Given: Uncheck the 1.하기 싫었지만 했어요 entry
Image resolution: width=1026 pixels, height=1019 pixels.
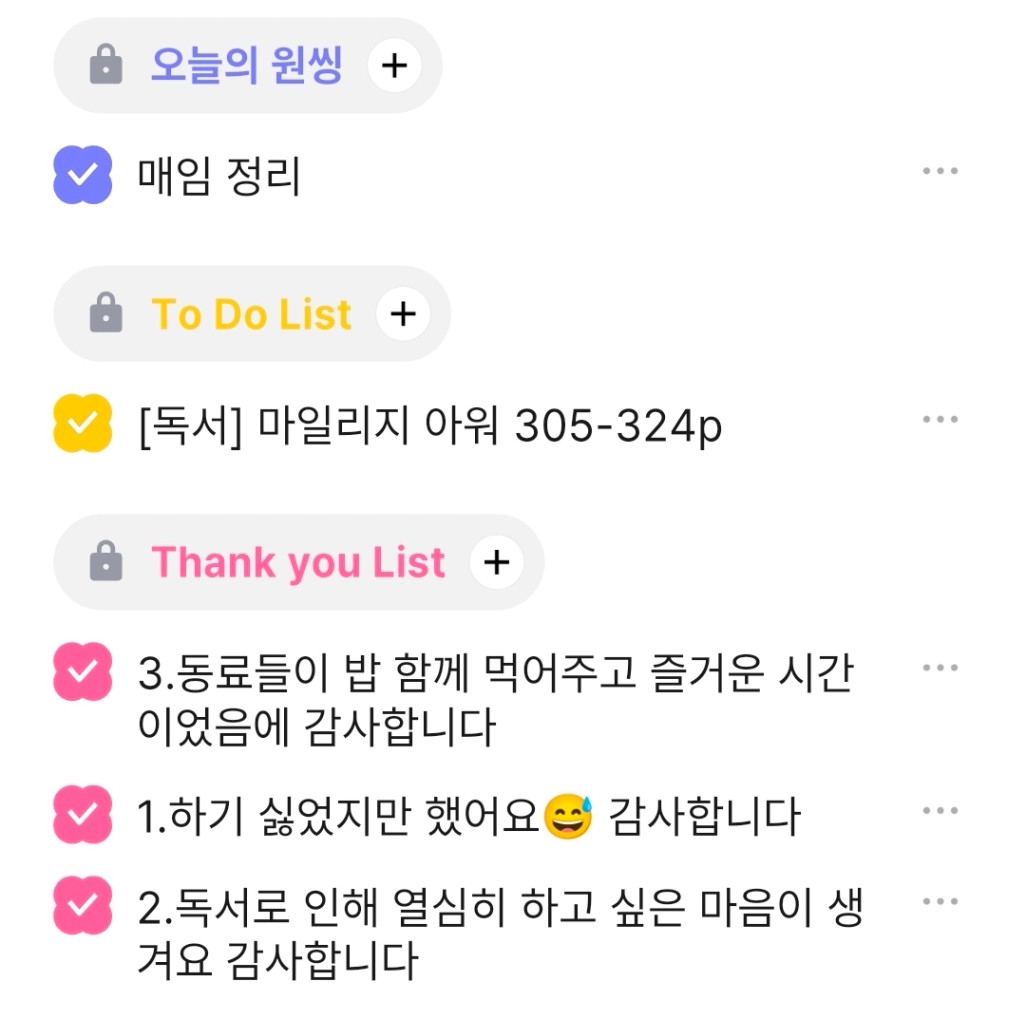Looking at the screenshot, I should [x=82, y=814].
